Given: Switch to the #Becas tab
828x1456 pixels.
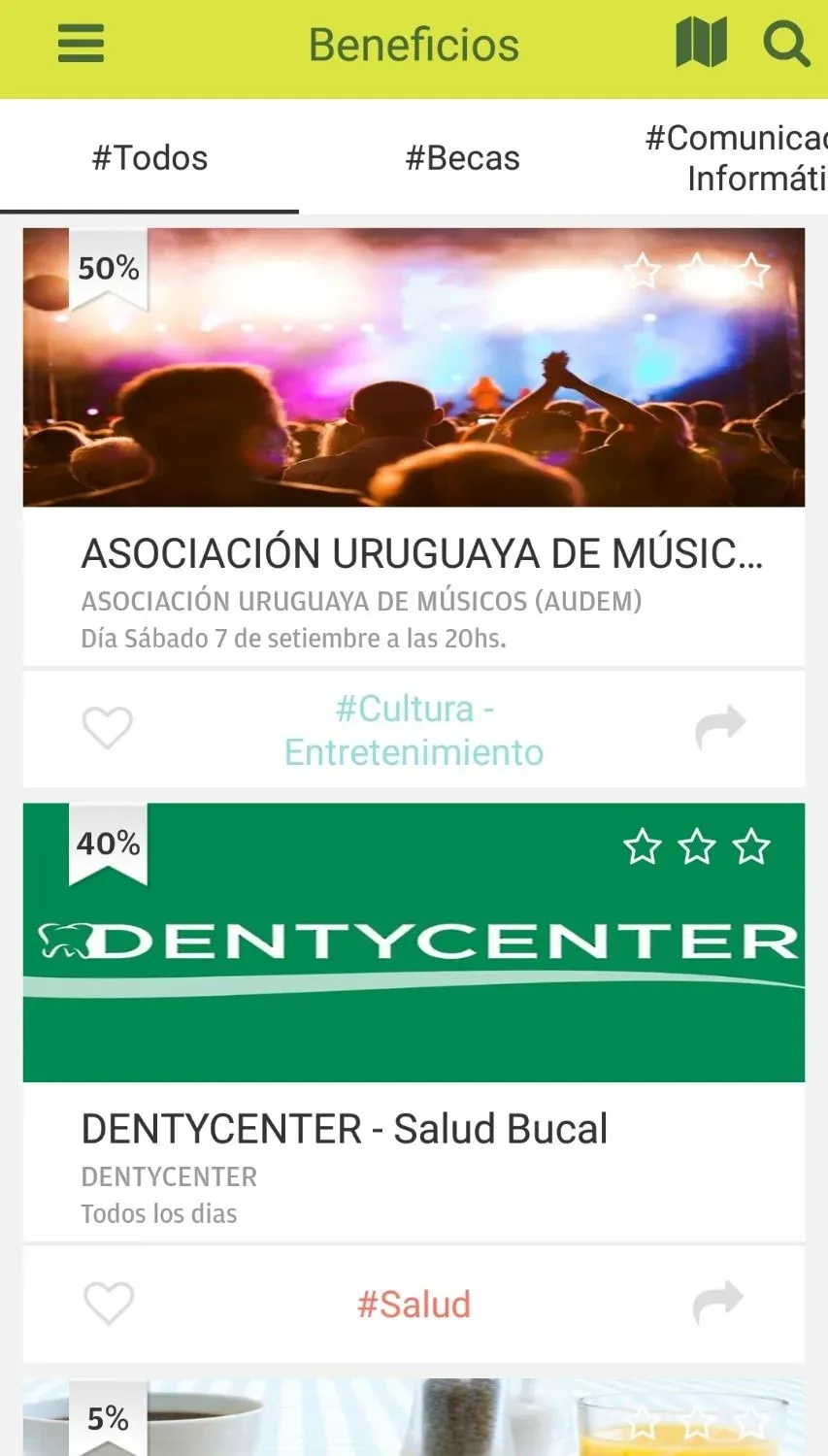Looking at the screenshot, I should [x=462, y=158].
